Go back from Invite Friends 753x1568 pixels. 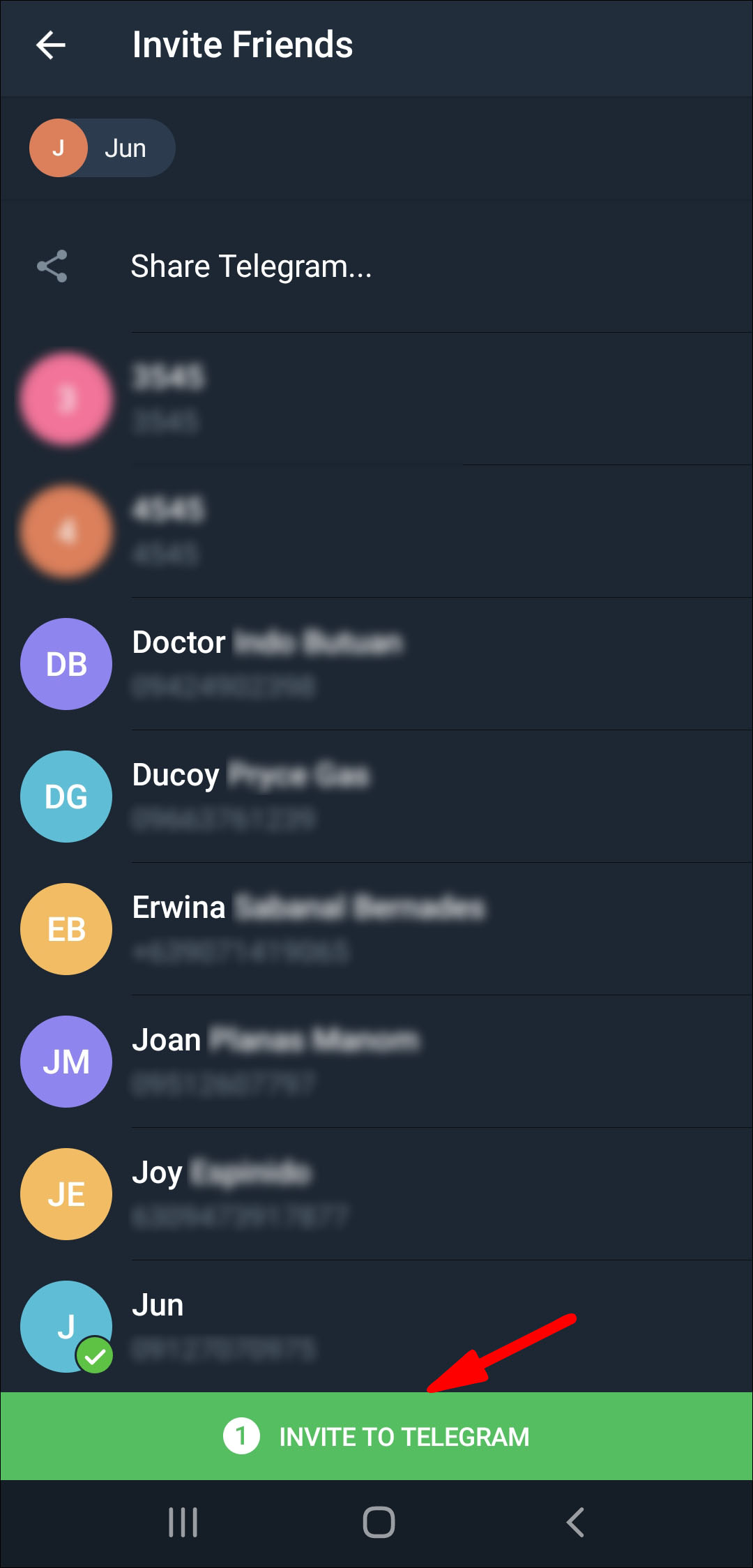coord(51,45)
